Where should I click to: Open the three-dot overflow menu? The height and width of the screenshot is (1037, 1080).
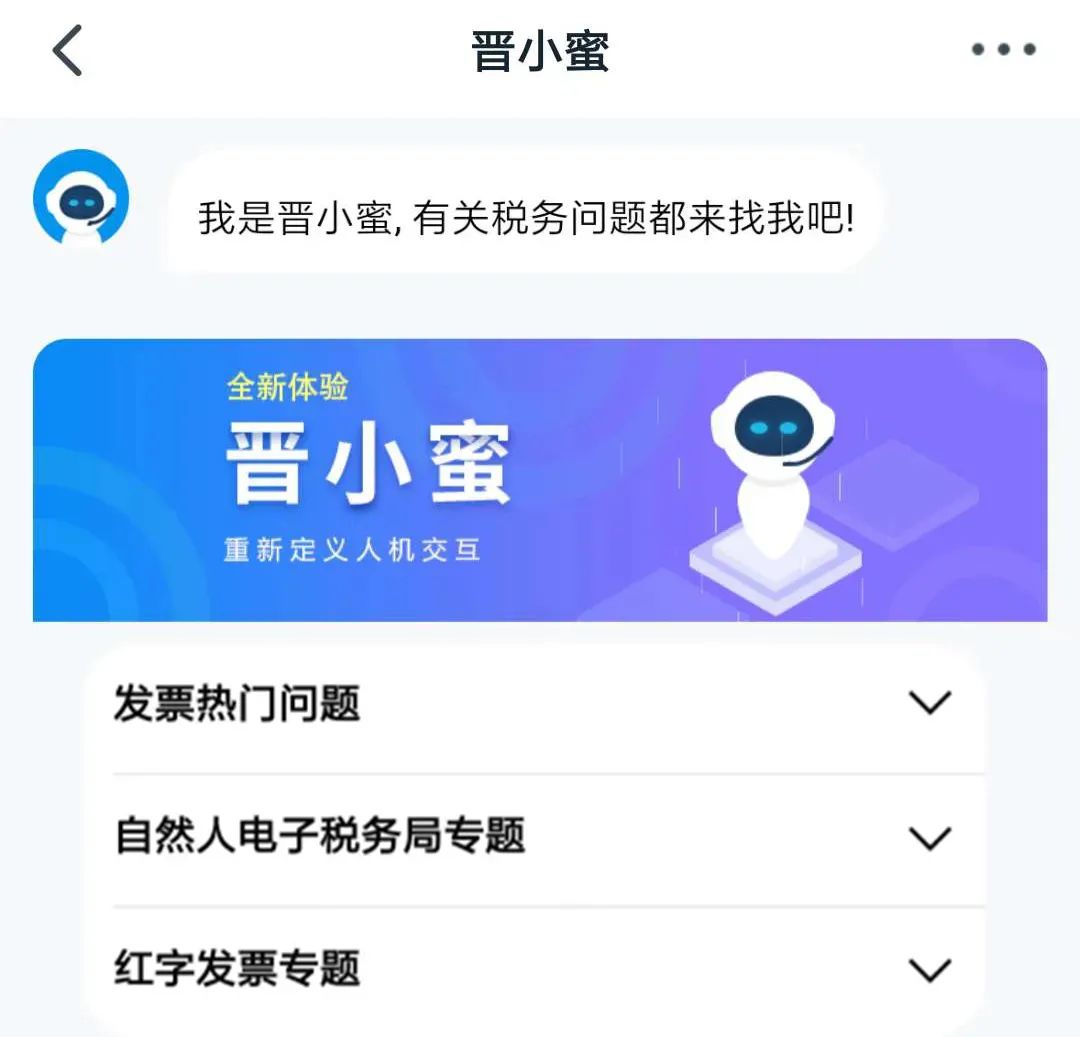click(1003, 50)
